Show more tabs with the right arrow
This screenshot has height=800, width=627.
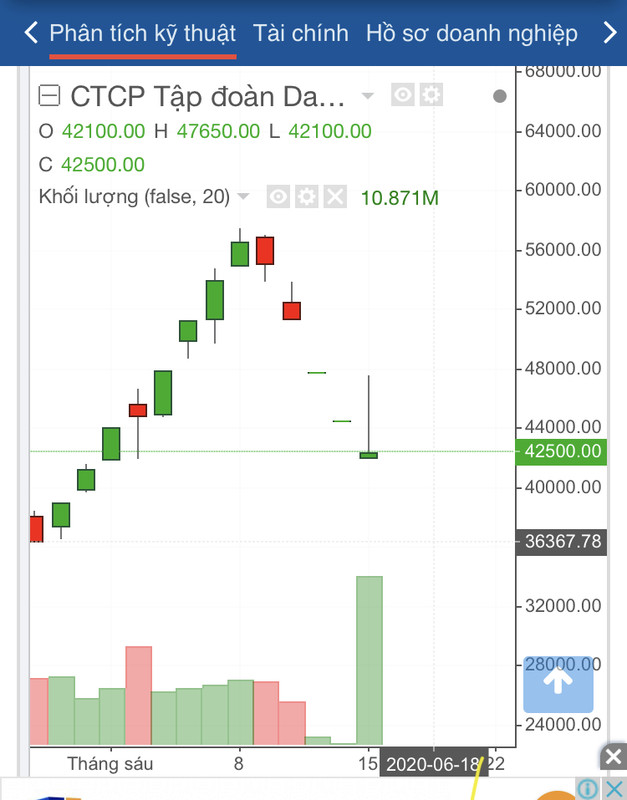[610, 33]
